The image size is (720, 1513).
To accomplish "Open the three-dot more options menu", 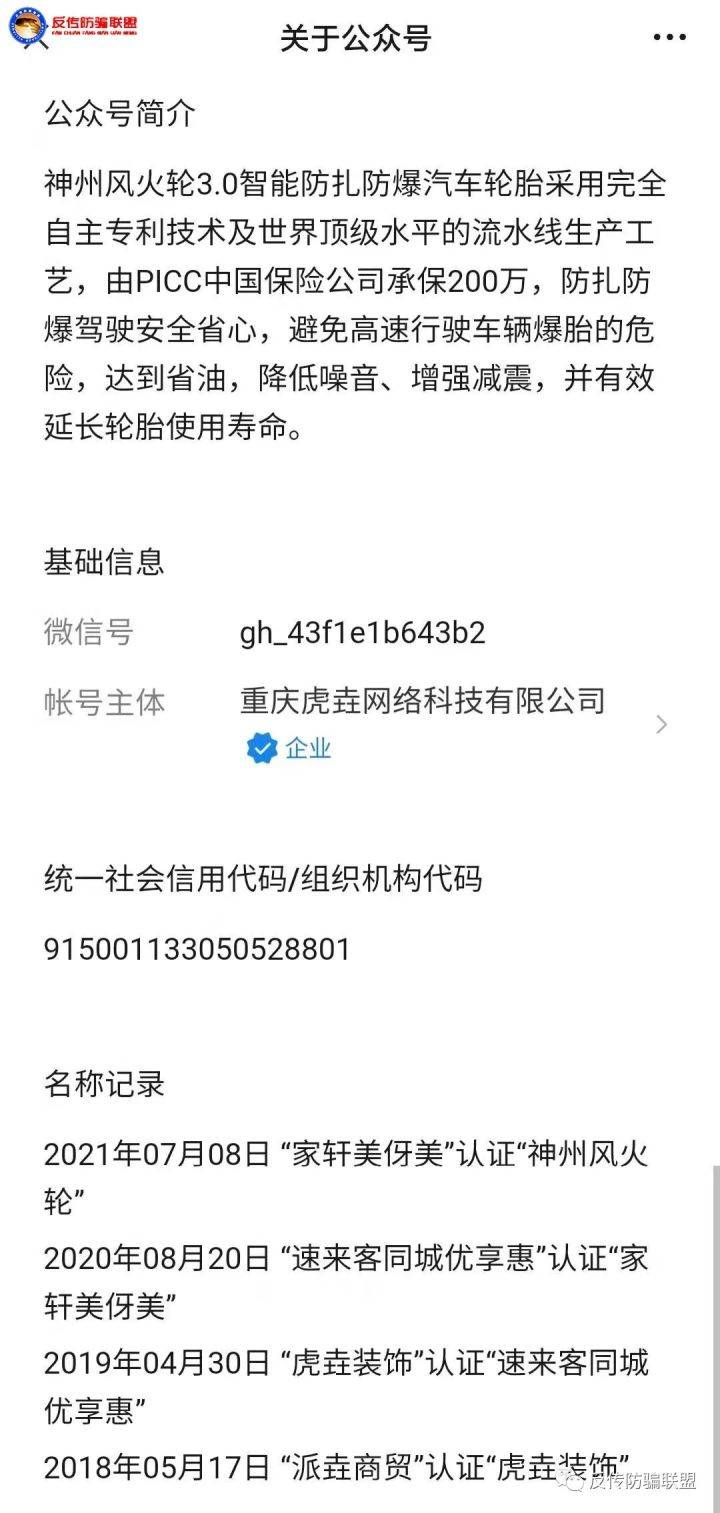I will 669,38.
